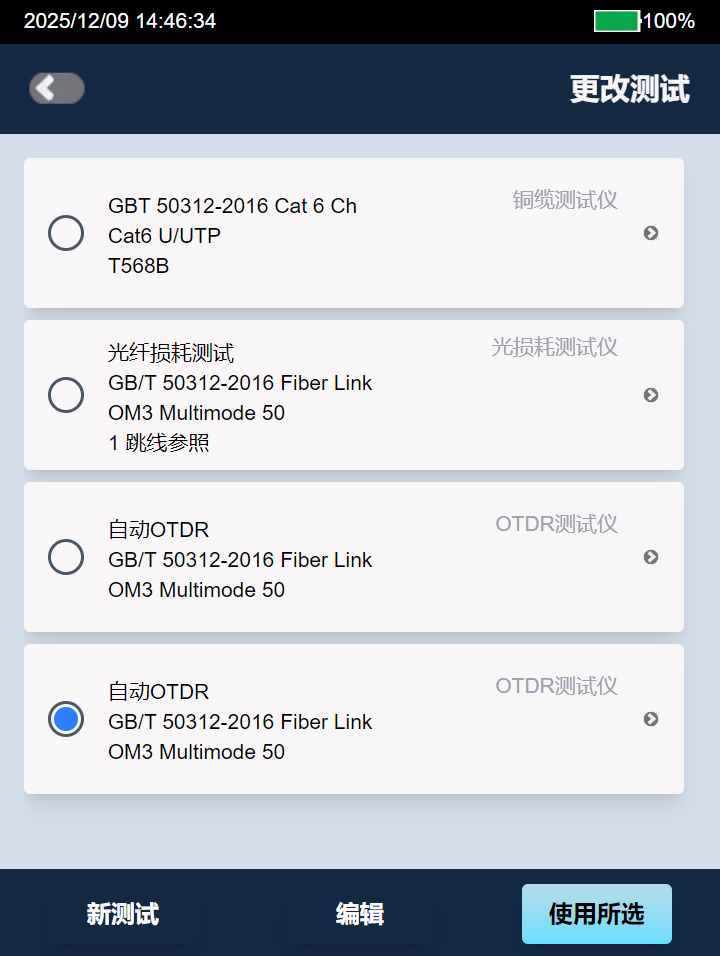
Task: Tap the already selected 自动OTDR radio button
Action: [66, 719]
